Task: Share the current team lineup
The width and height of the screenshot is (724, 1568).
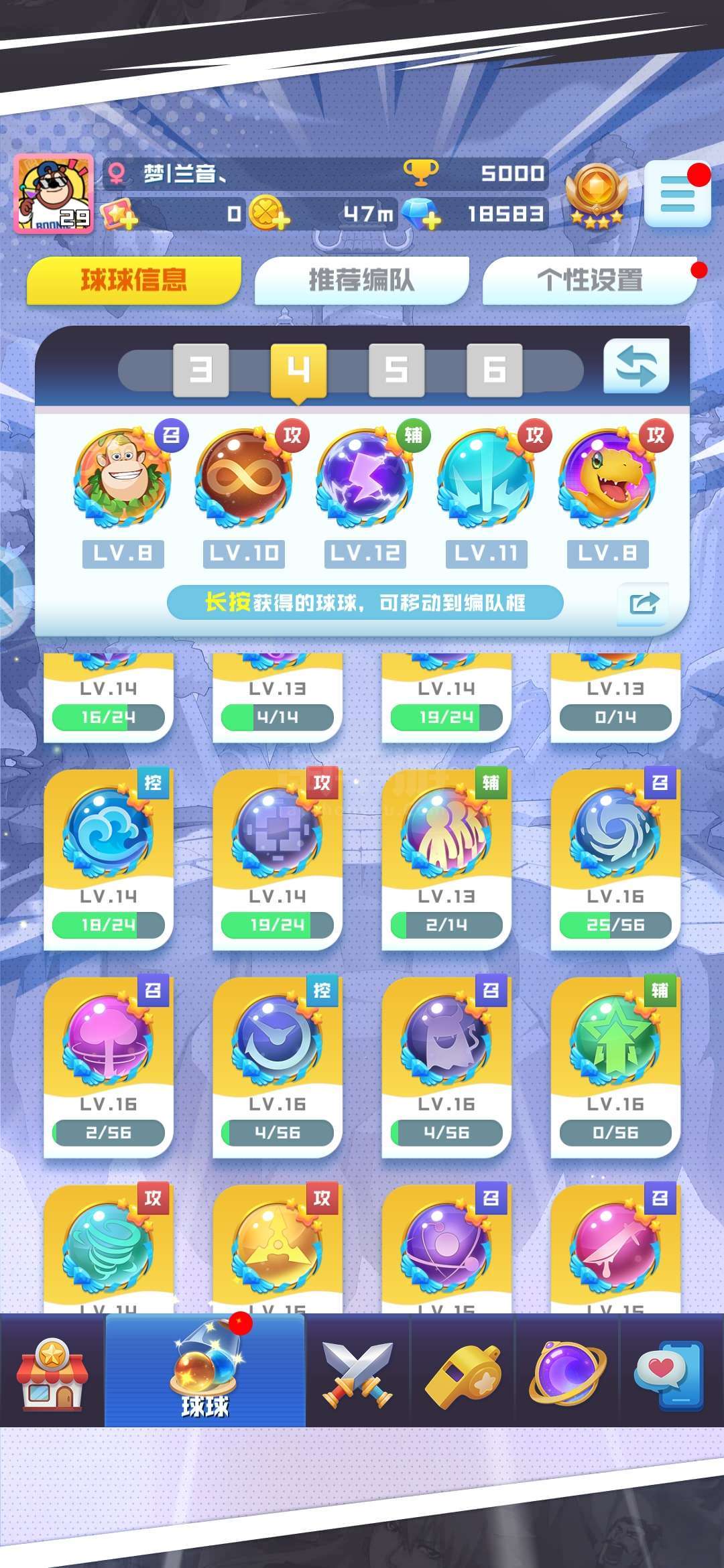Action: coord(644,603)
